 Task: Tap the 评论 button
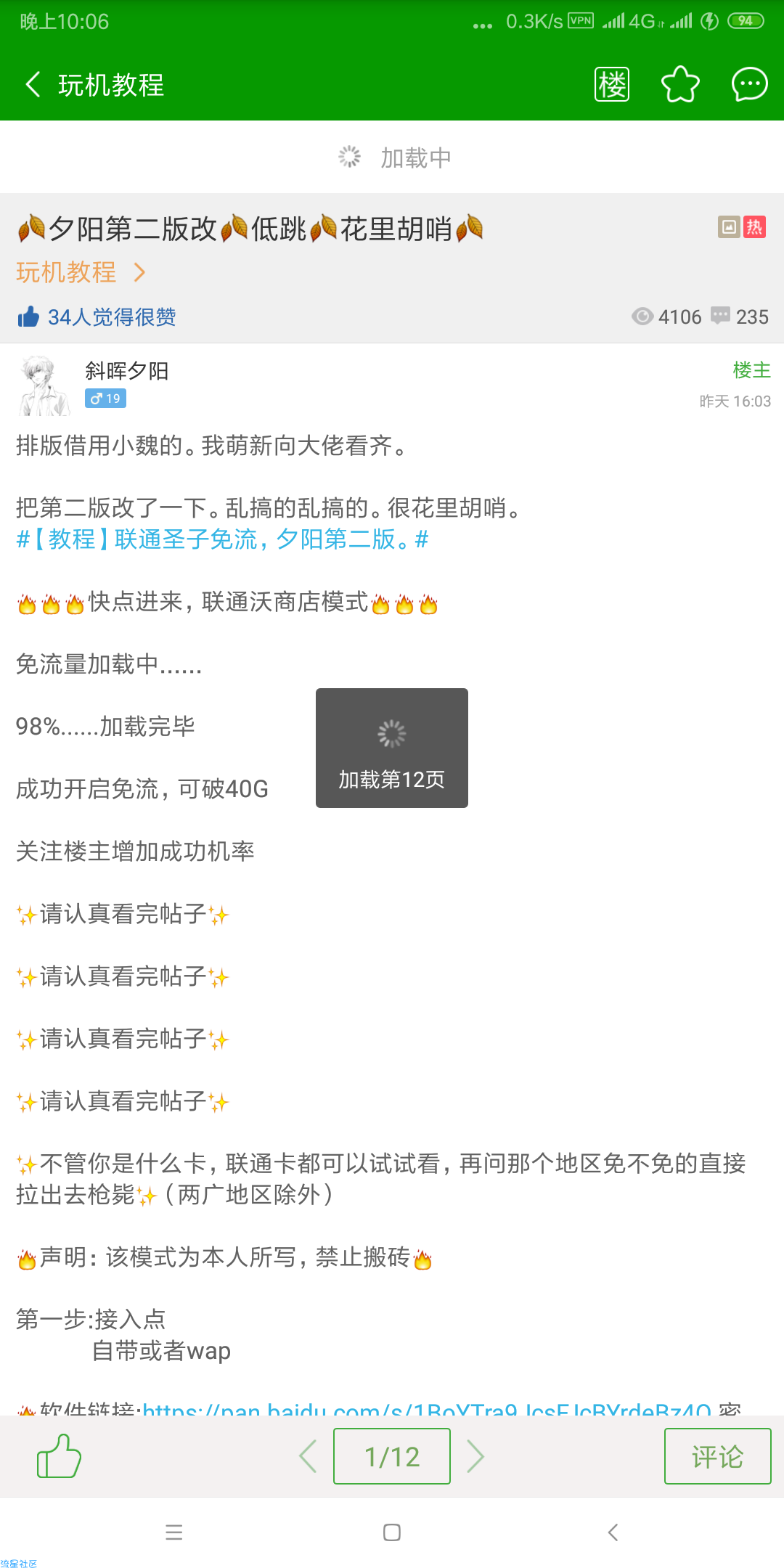[717, 1456]
